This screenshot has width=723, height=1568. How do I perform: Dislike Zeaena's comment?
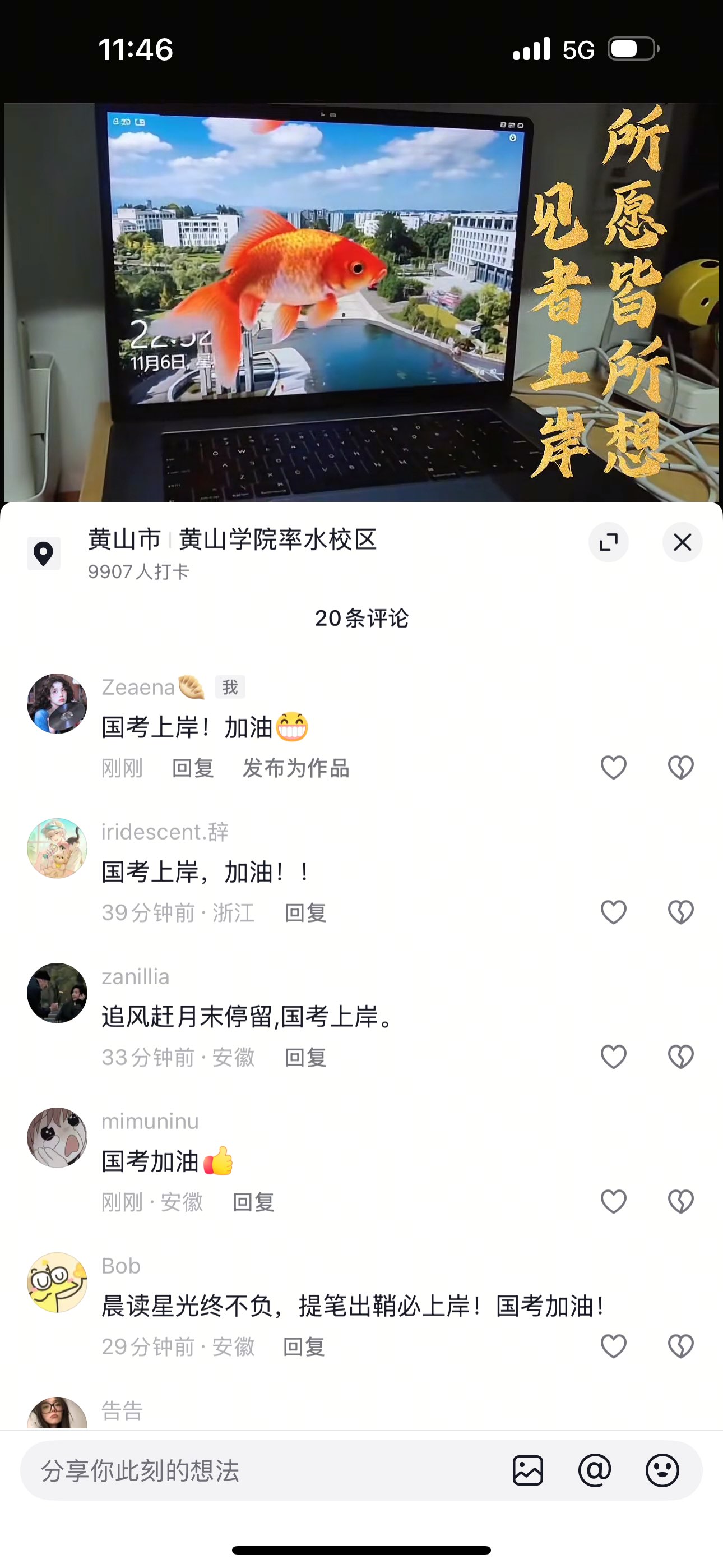[680, 768]
